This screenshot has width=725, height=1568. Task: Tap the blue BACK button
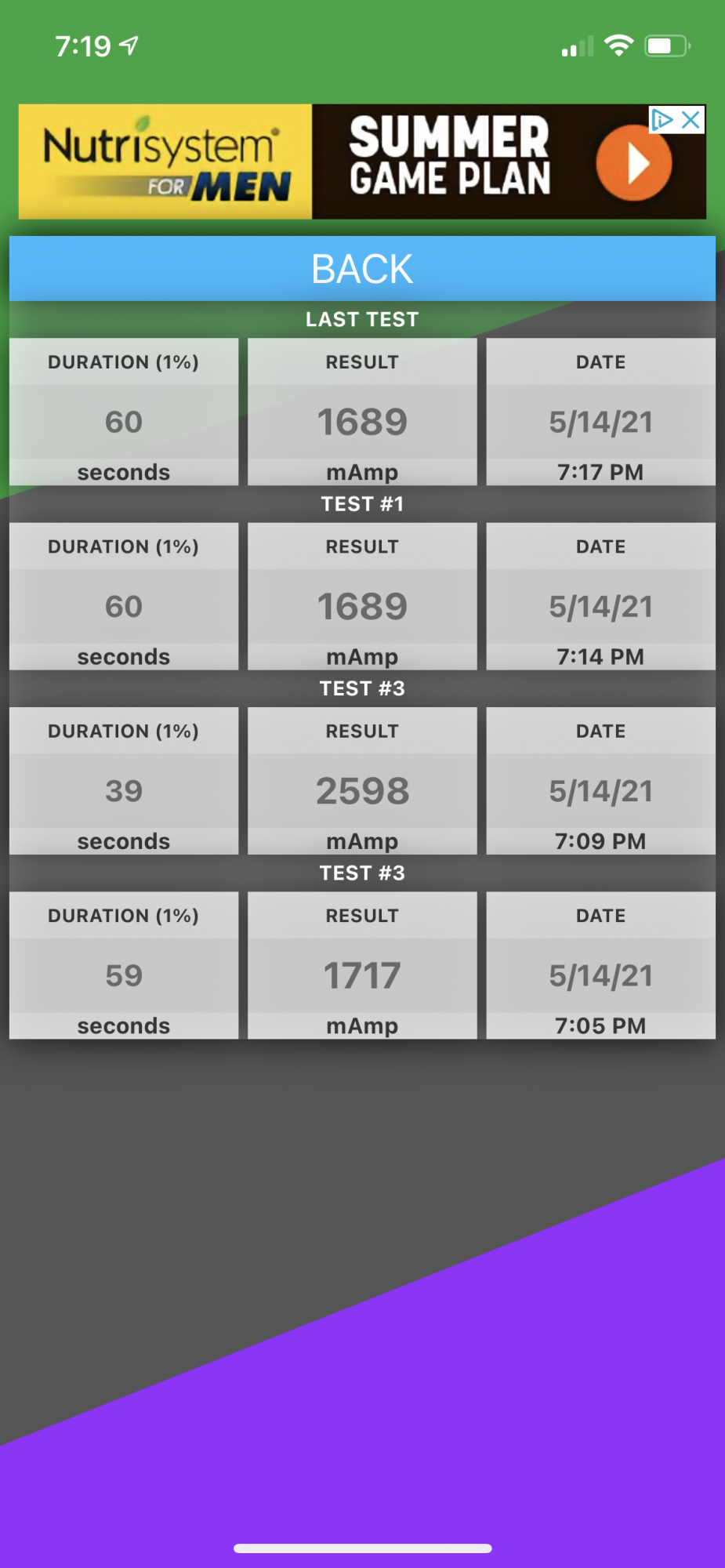362,269
